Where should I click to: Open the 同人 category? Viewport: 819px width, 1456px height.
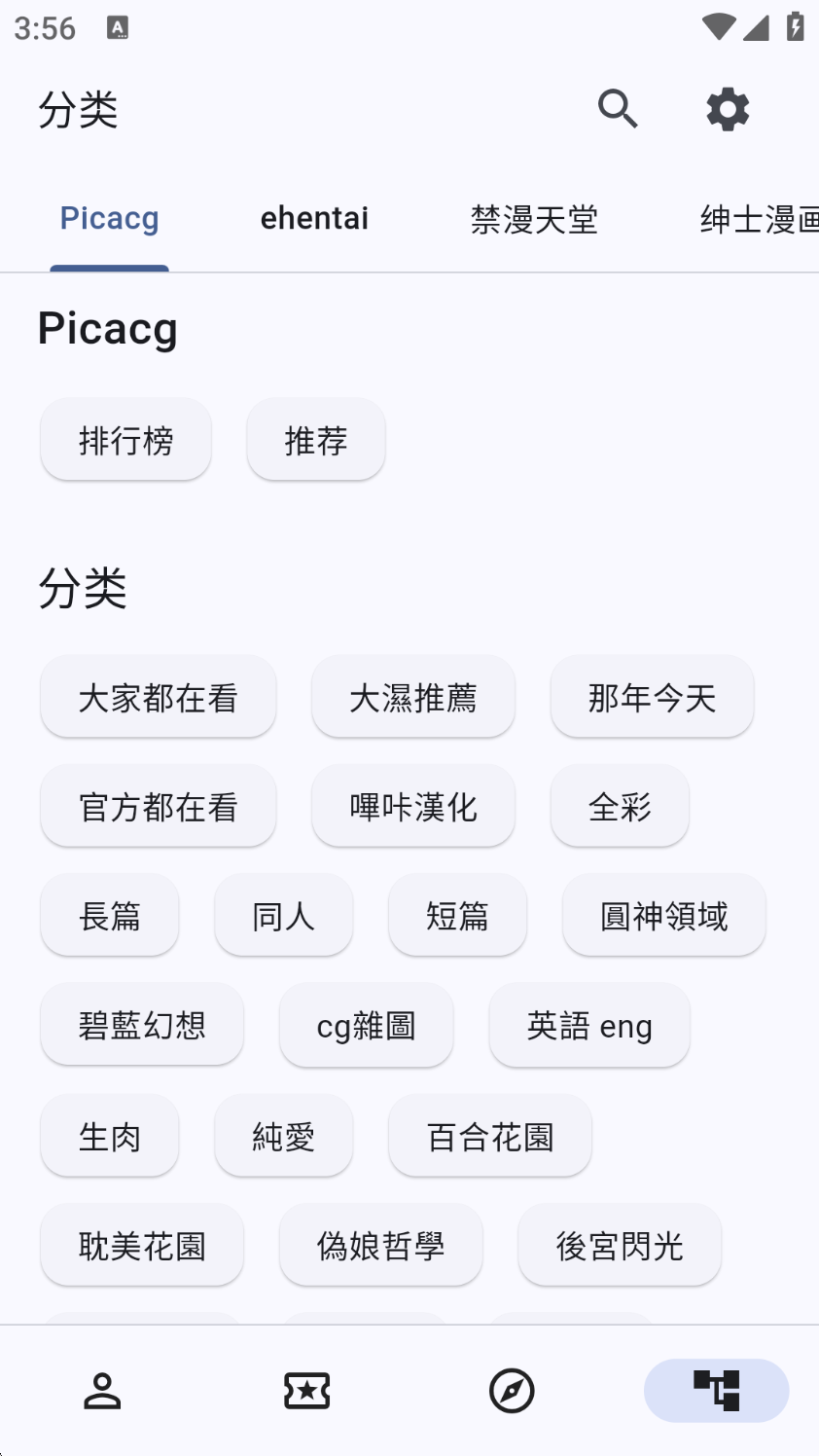click(x=284, y=915)
